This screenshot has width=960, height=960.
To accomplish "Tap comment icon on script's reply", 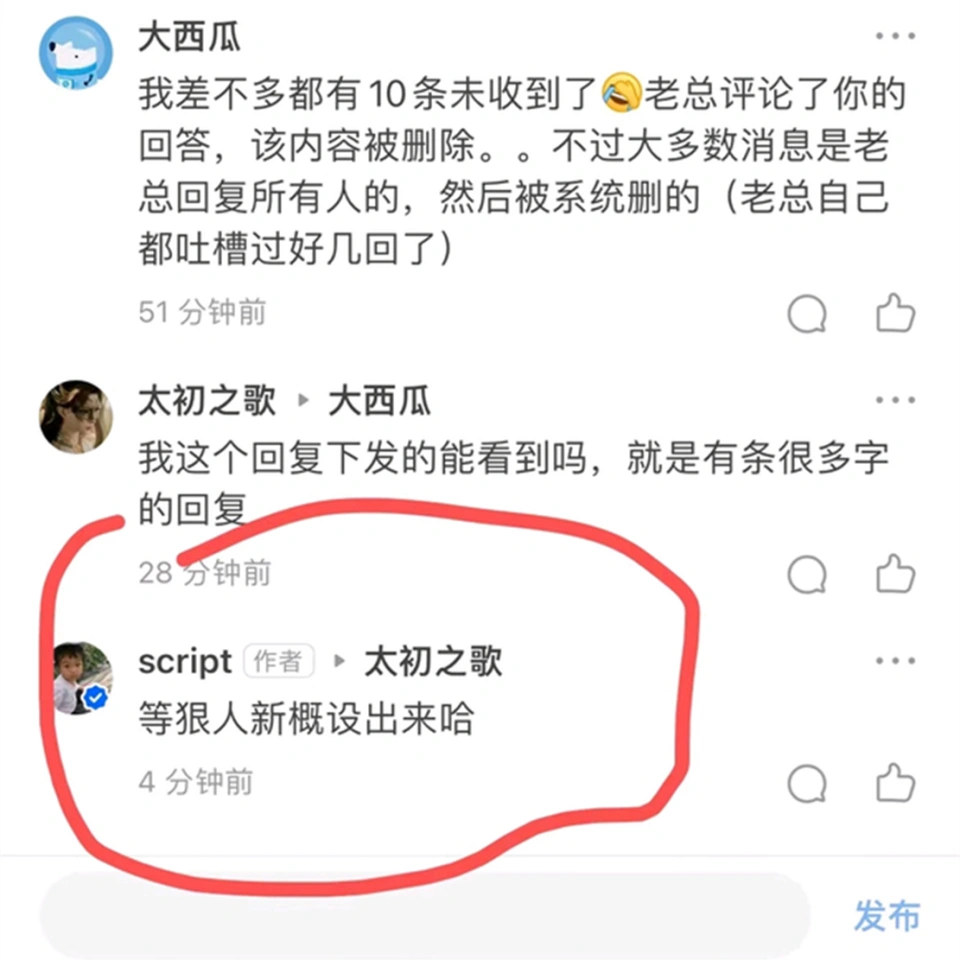I will point(807,783).
